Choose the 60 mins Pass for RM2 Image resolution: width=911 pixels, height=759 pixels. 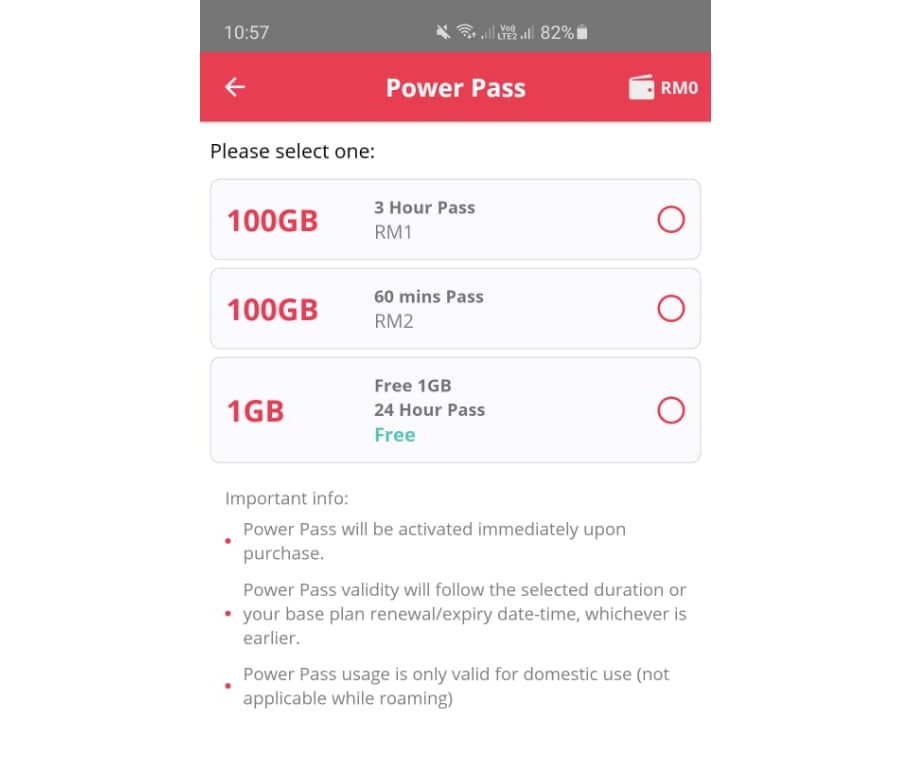click(671, 309)
